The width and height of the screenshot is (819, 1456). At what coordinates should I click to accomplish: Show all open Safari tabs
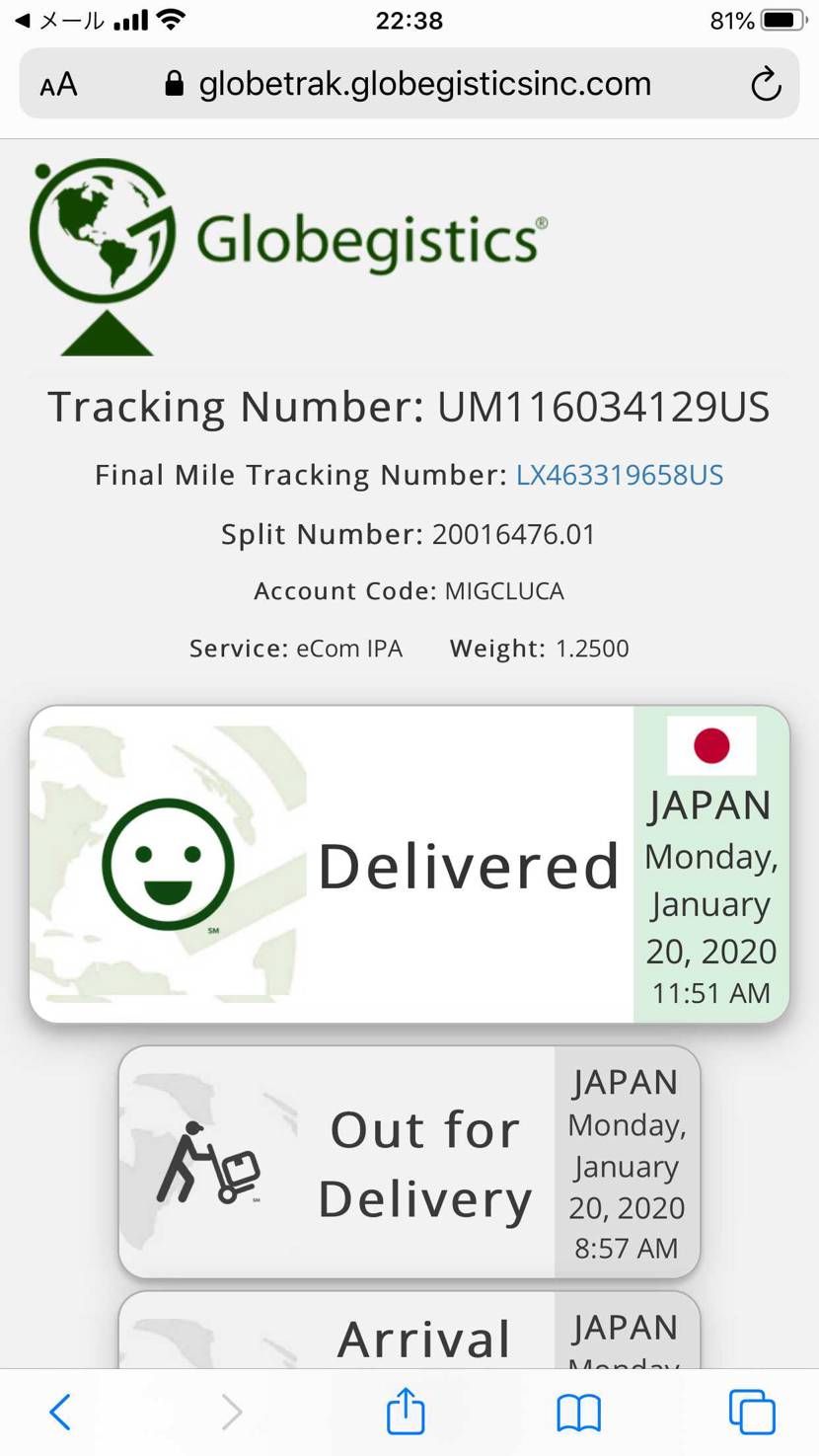click(x=752, y=1412)
